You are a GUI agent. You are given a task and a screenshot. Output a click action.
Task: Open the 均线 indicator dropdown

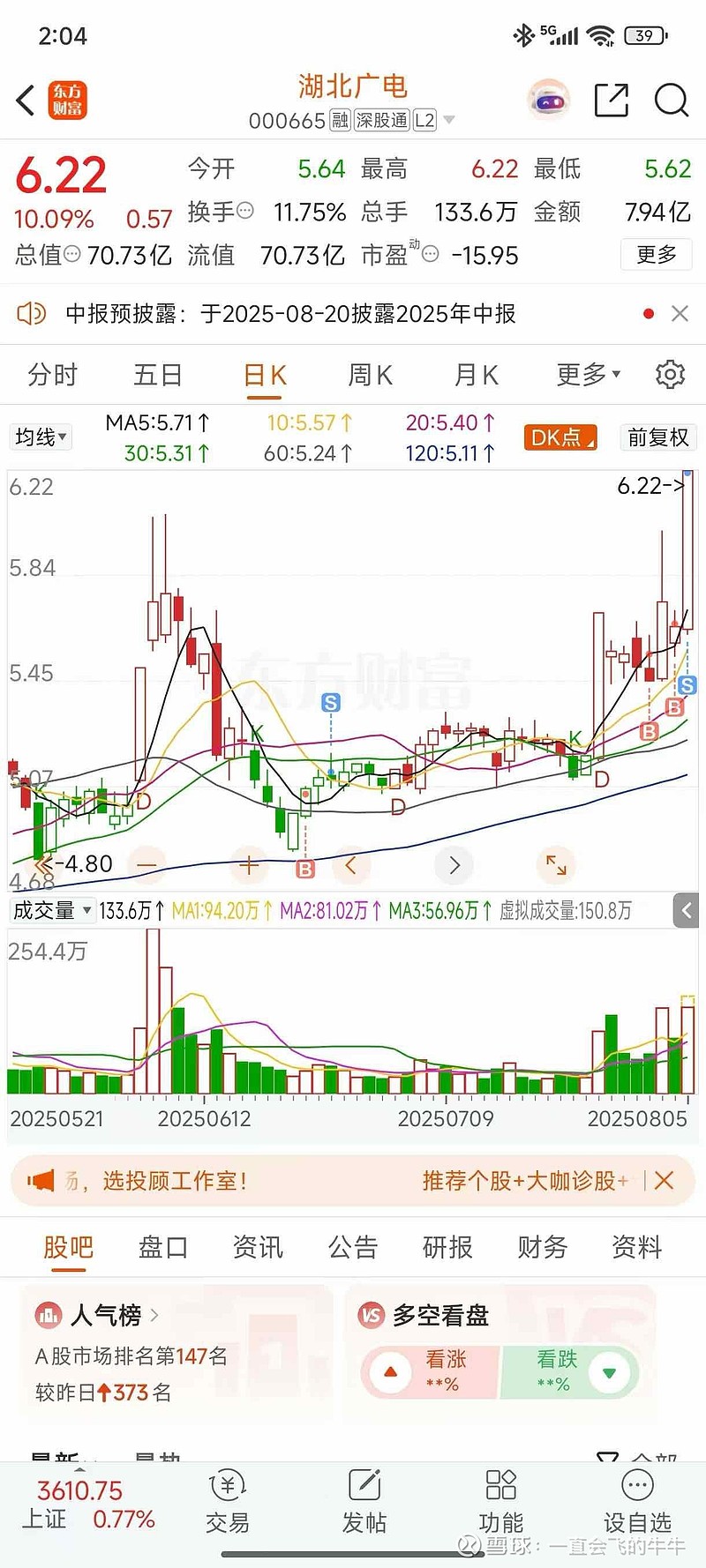tap(41, 437)
